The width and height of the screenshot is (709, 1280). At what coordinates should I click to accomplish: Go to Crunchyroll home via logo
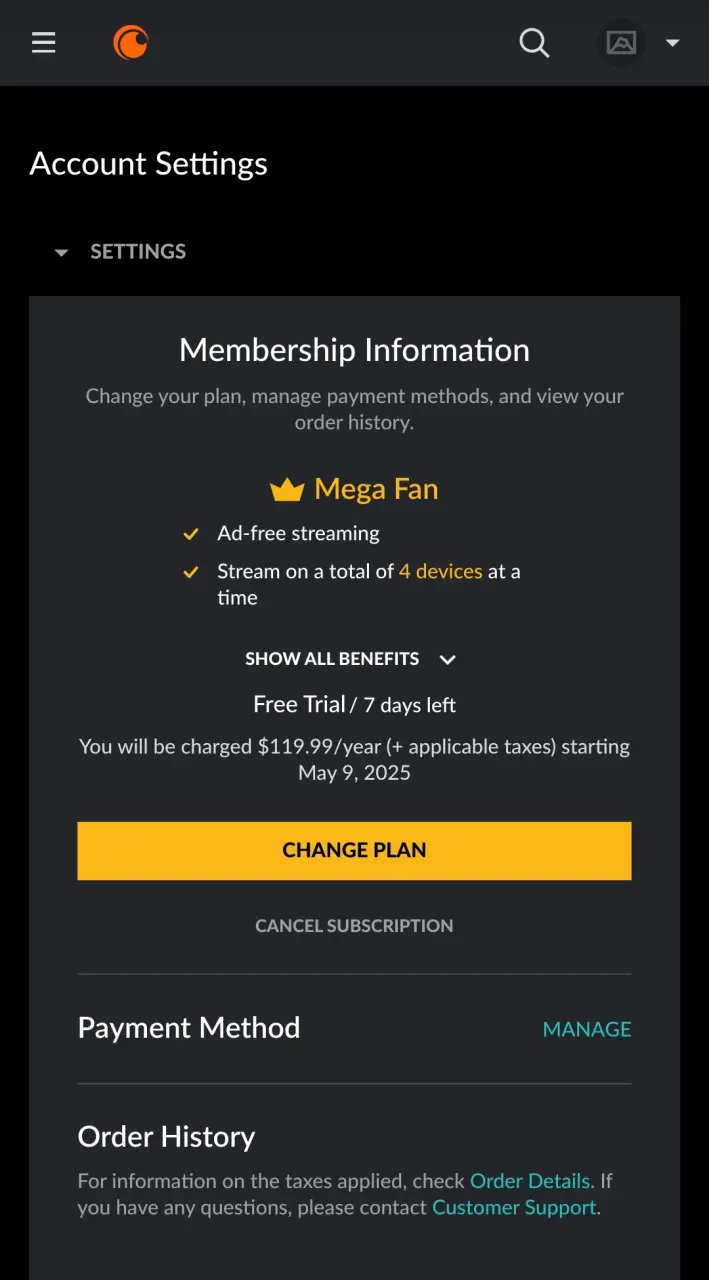coord(131,43)
